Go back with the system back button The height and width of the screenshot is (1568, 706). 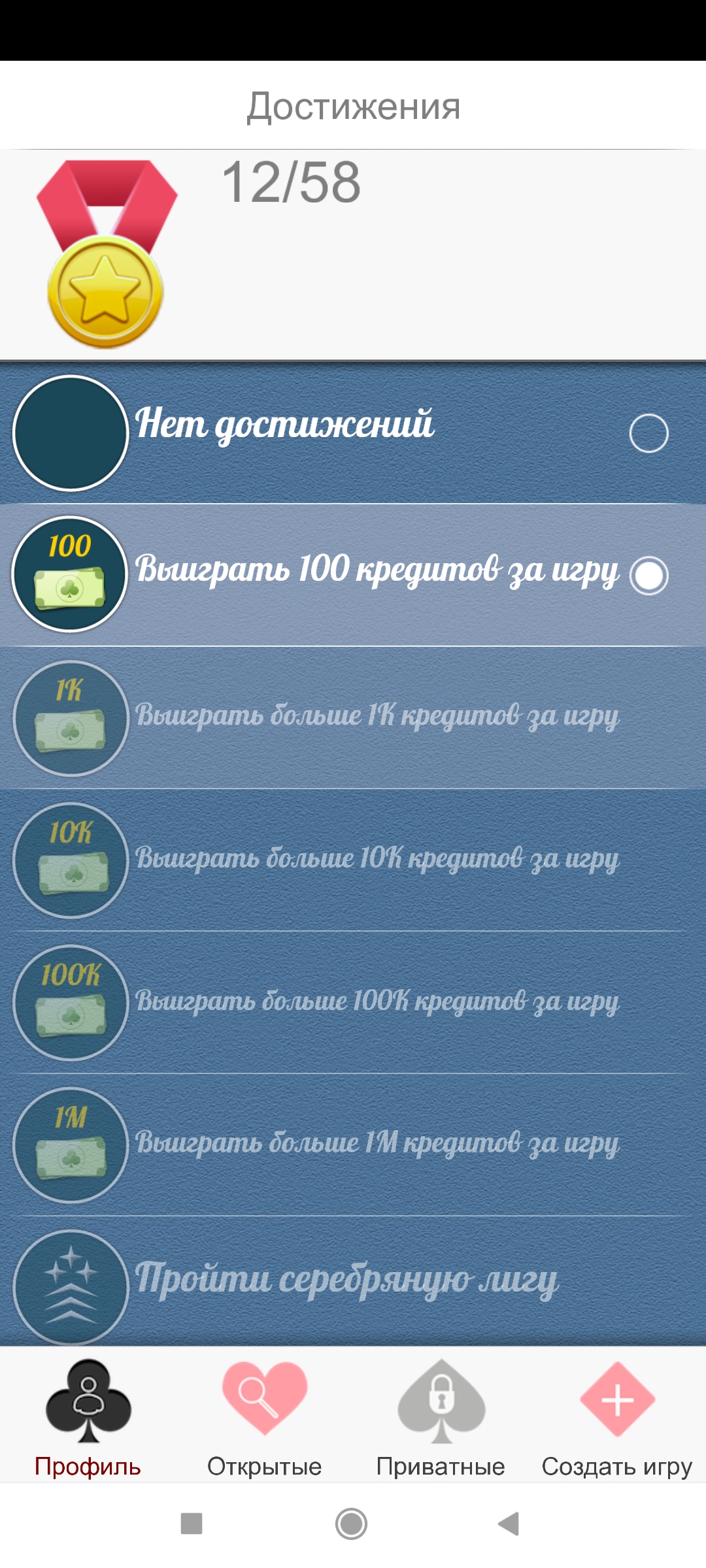click(509, 1524)
